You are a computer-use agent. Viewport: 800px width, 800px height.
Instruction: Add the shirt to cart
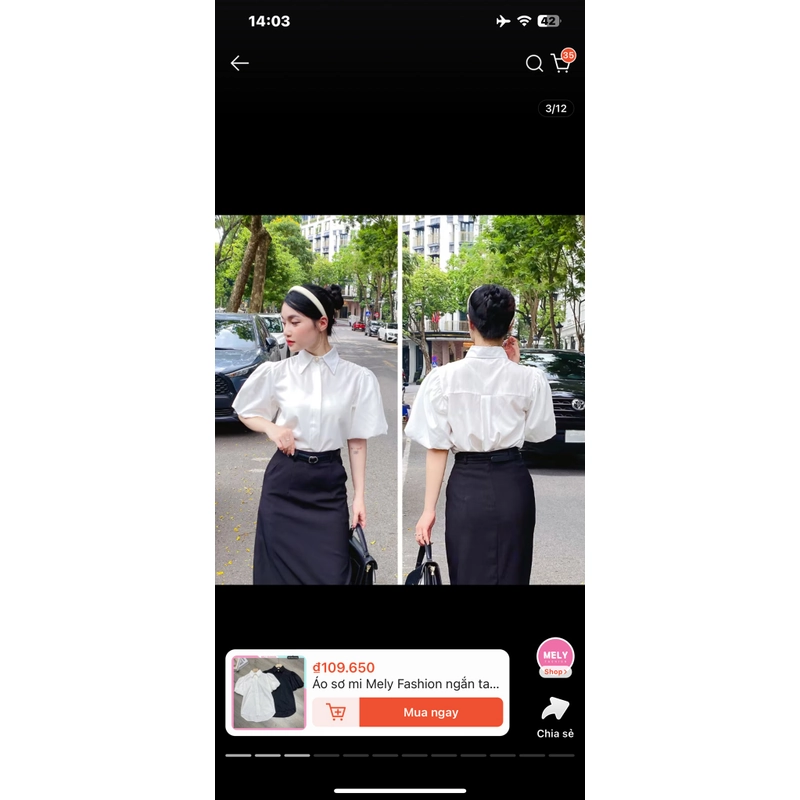336,712
